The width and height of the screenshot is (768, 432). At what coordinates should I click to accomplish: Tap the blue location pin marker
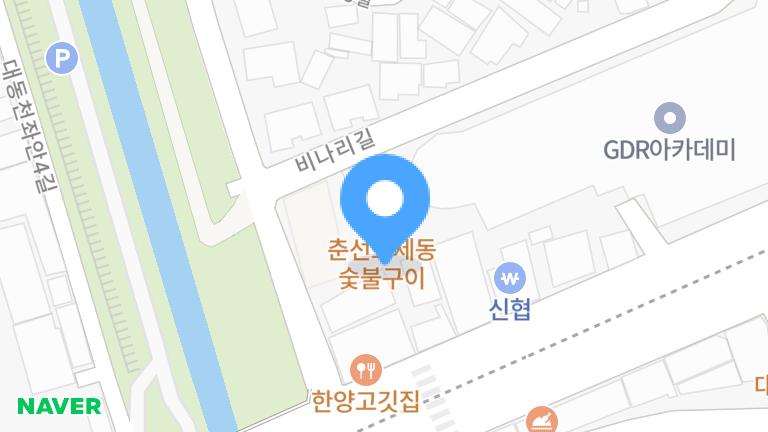pyautogui.click(x=385, y=200)
